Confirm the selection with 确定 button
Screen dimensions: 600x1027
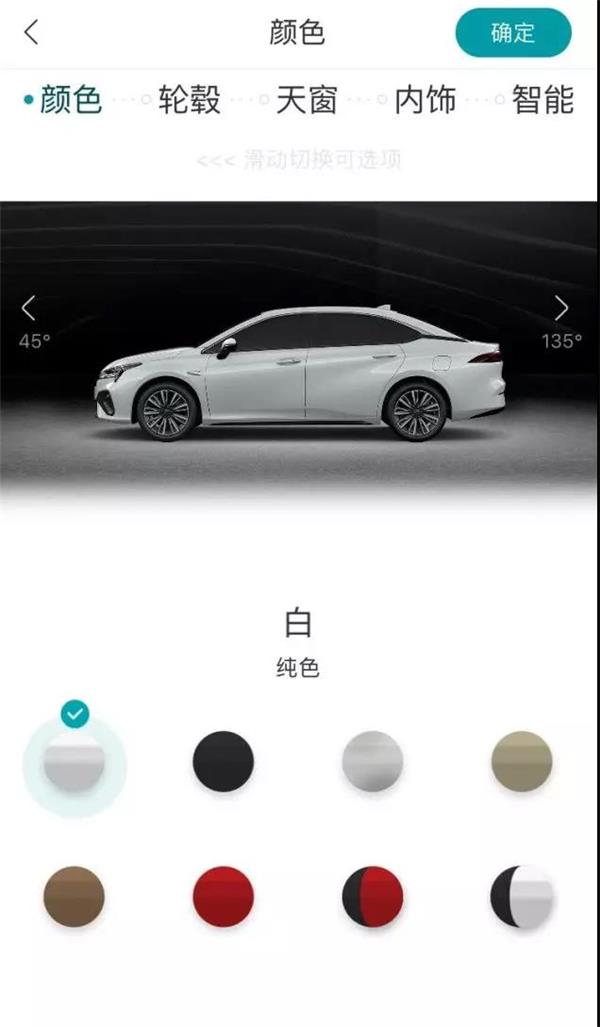[x=513, y=32]
